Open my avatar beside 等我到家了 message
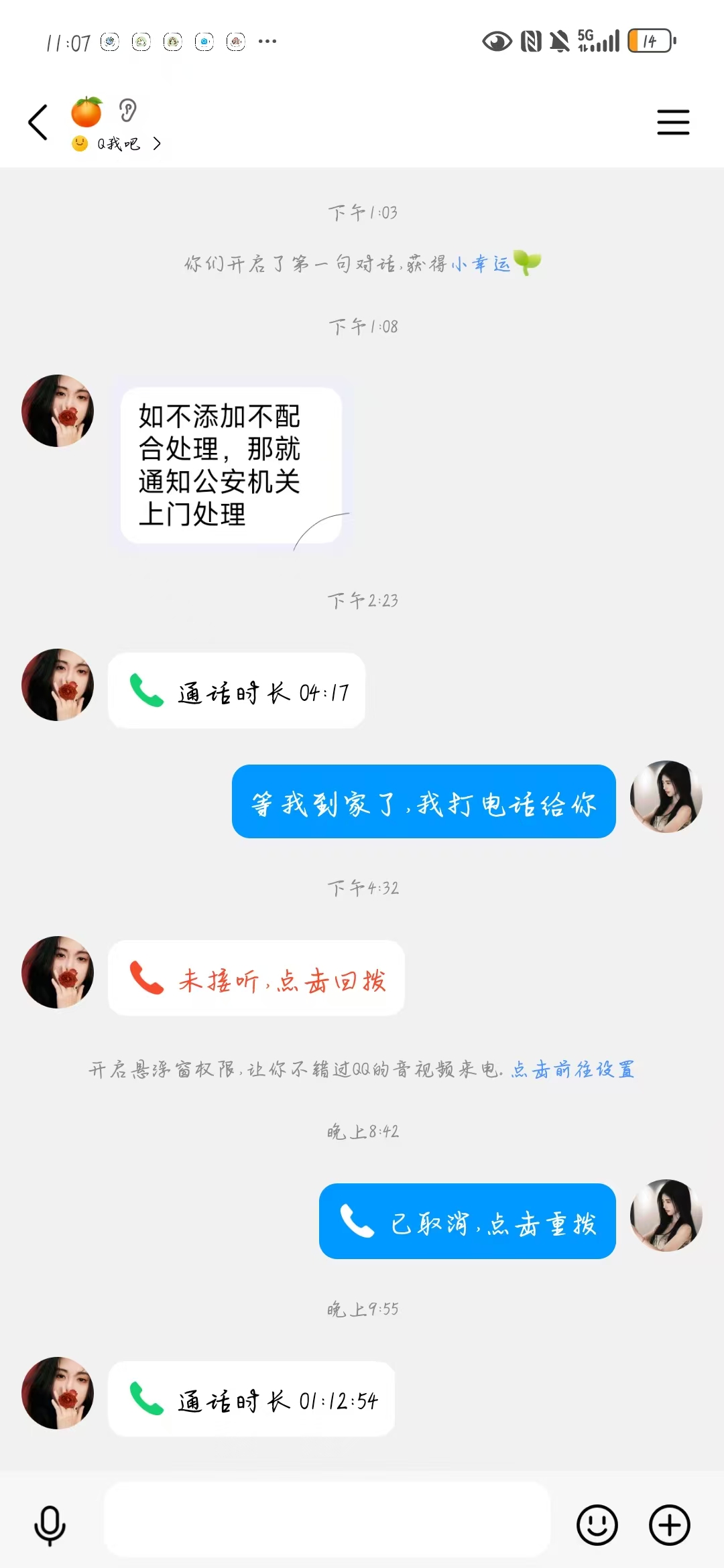 (x=666, y=797)
